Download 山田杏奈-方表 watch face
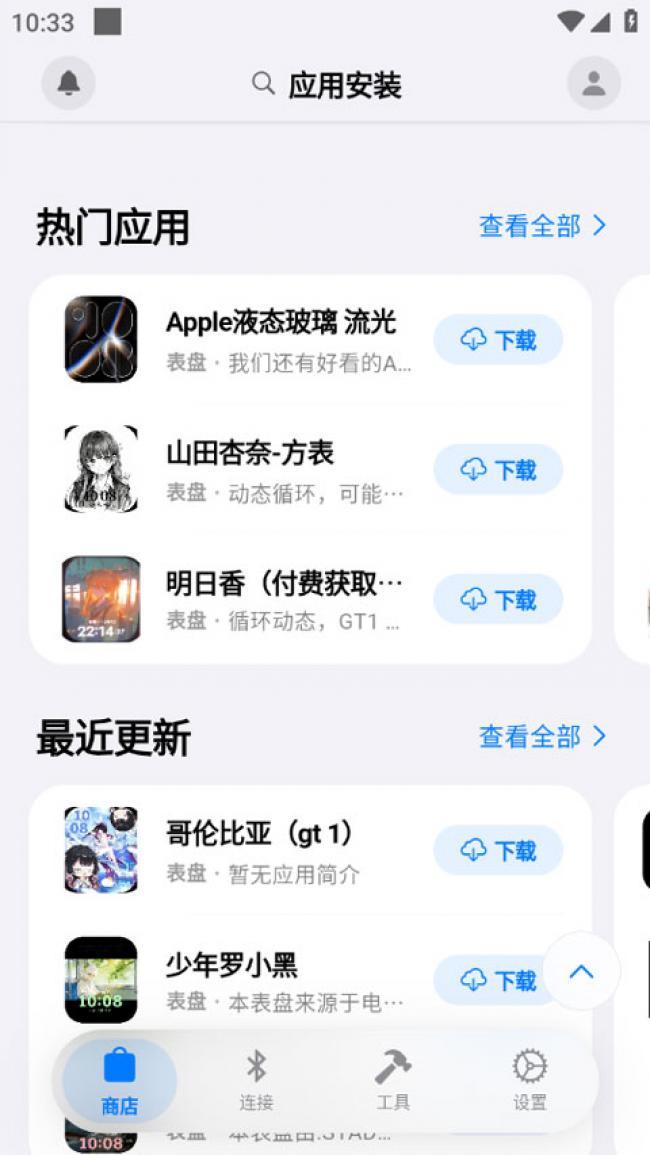The height and width of the screenshot is (1155, 650). [x=498, y=470]
